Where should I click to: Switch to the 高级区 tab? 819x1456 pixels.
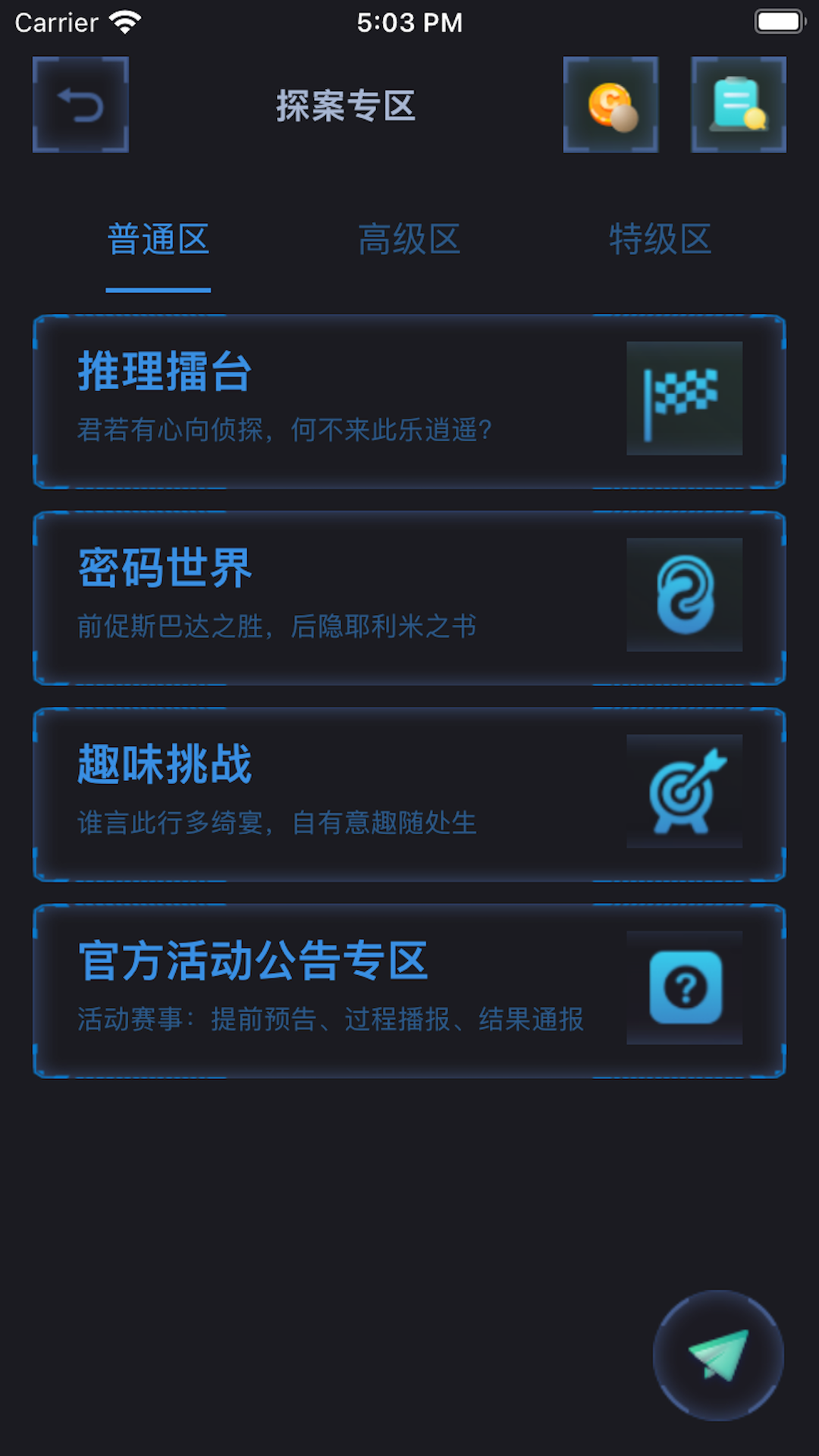click(409, 240)
